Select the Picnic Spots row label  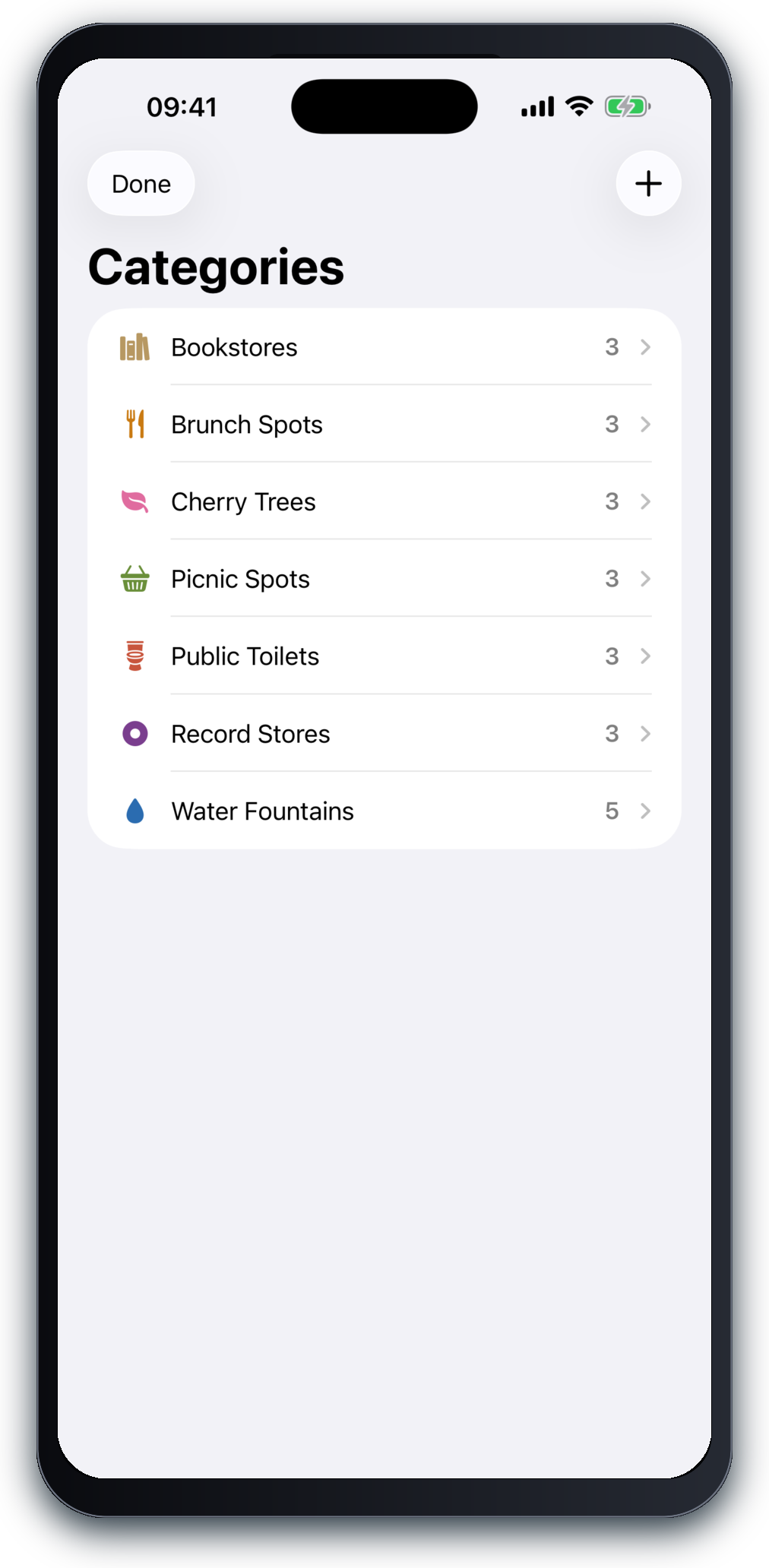pyautogui.click(x=240, y=579)
